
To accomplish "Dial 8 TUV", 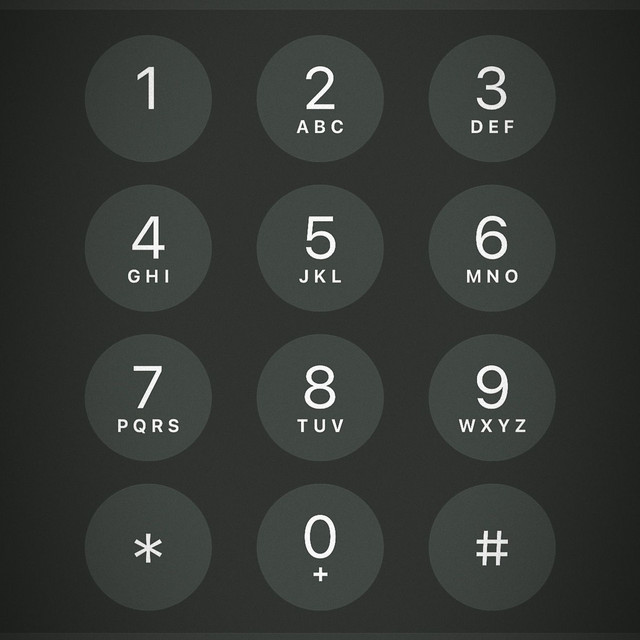I will click(320, 396).
